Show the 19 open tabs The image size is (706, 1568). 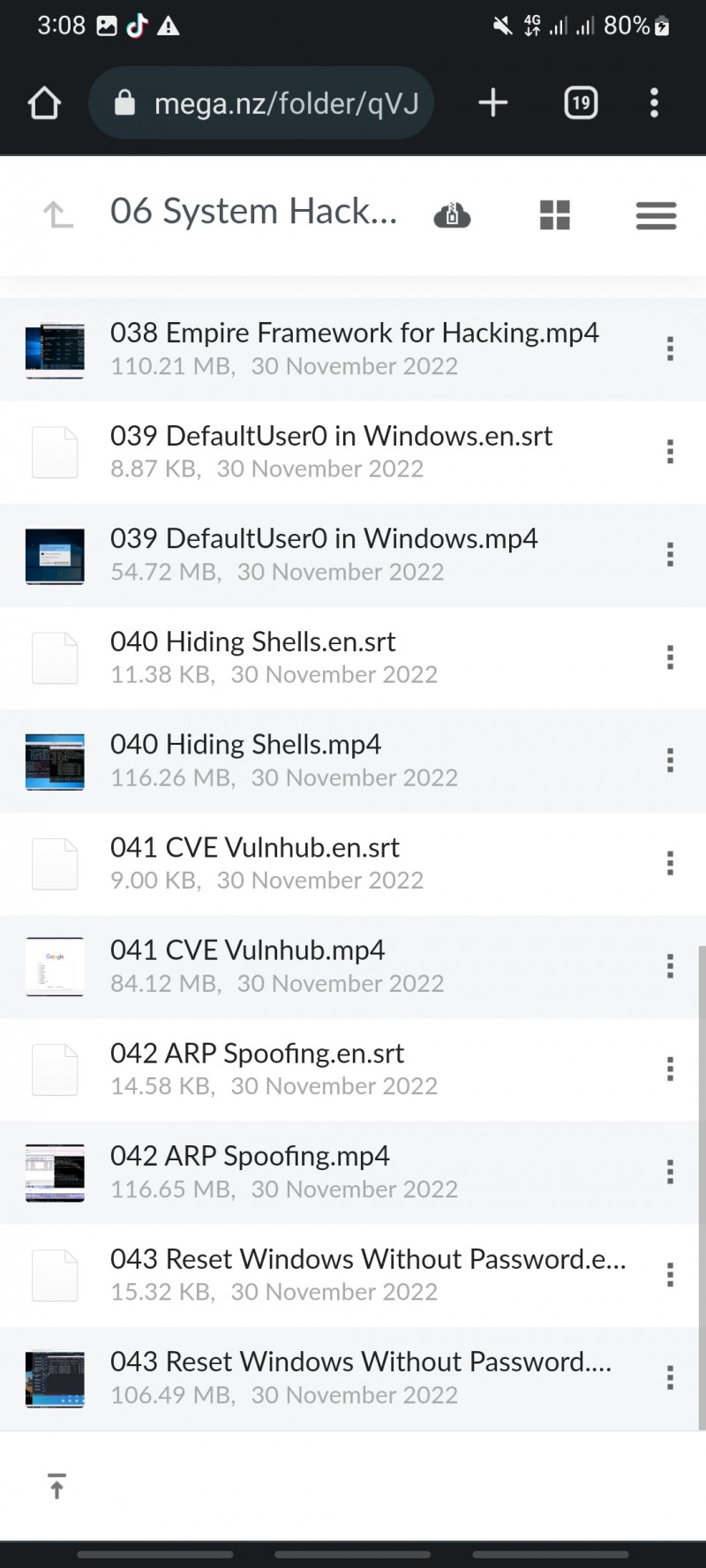click(x=581, y=103)
